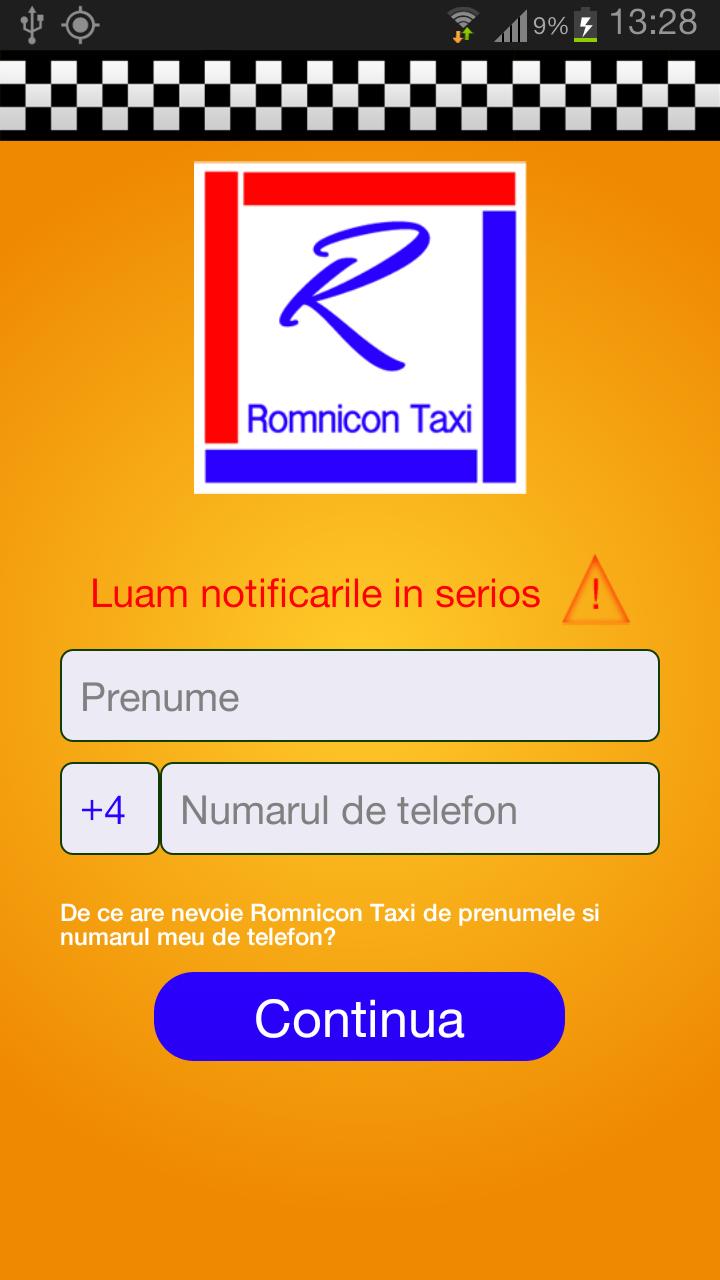Viewport: 720px width, 1280px height.
Task: Tap the Romnicon Taxi logo
Action: pyautogui.click(x=359, y=327)
